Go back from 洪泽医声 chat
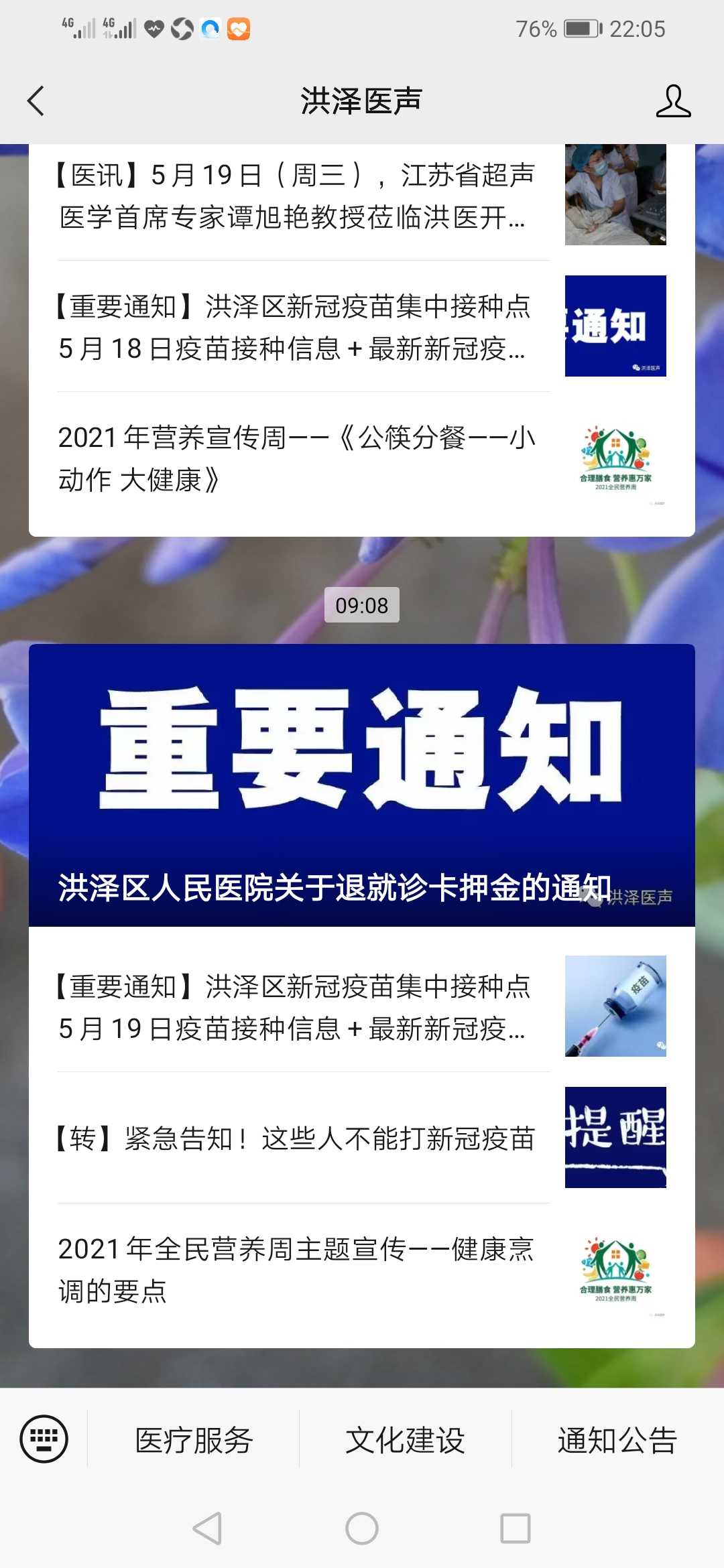The height and width of the screenshot is (1568, 724). [x=36, y=101]
